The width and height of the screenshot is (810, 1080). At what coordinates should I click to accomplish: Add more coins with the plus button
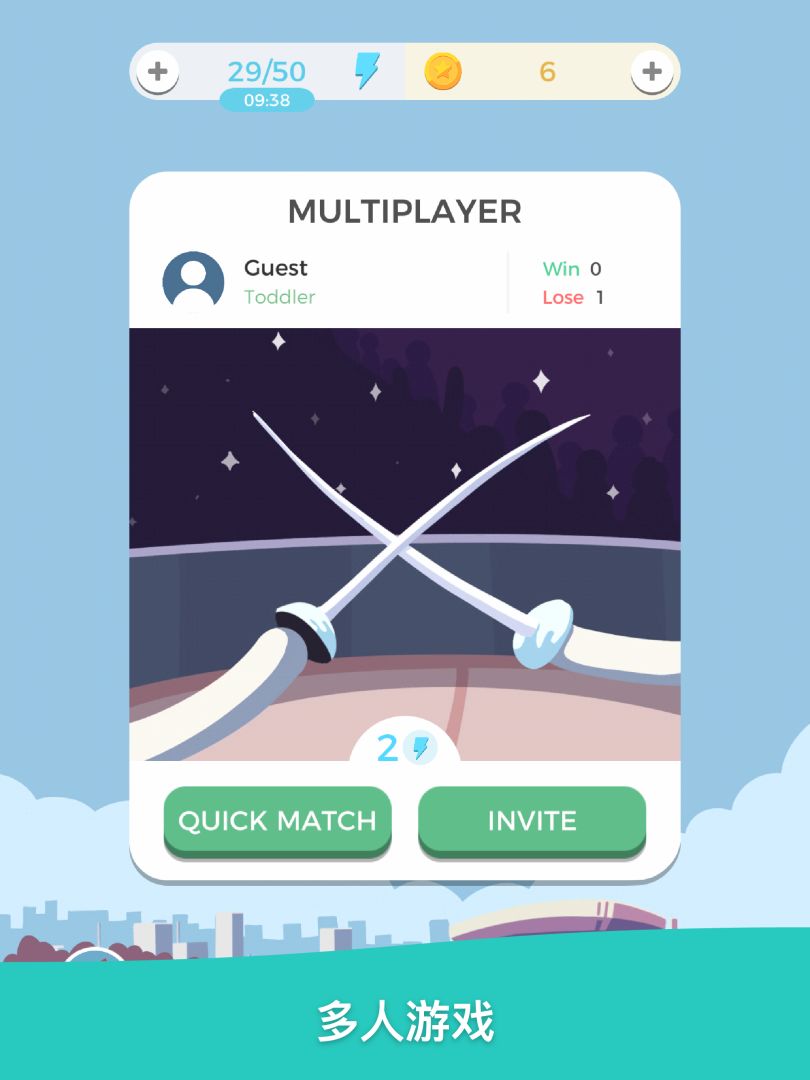click(652, 71)
